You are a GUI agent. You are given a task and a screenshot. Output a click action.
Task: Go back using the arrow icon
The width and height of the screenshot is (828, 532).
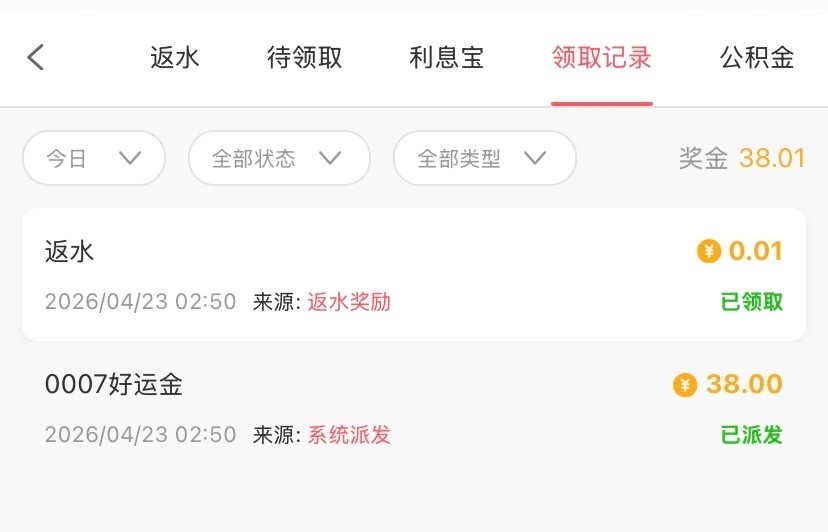tap(36, 57)
